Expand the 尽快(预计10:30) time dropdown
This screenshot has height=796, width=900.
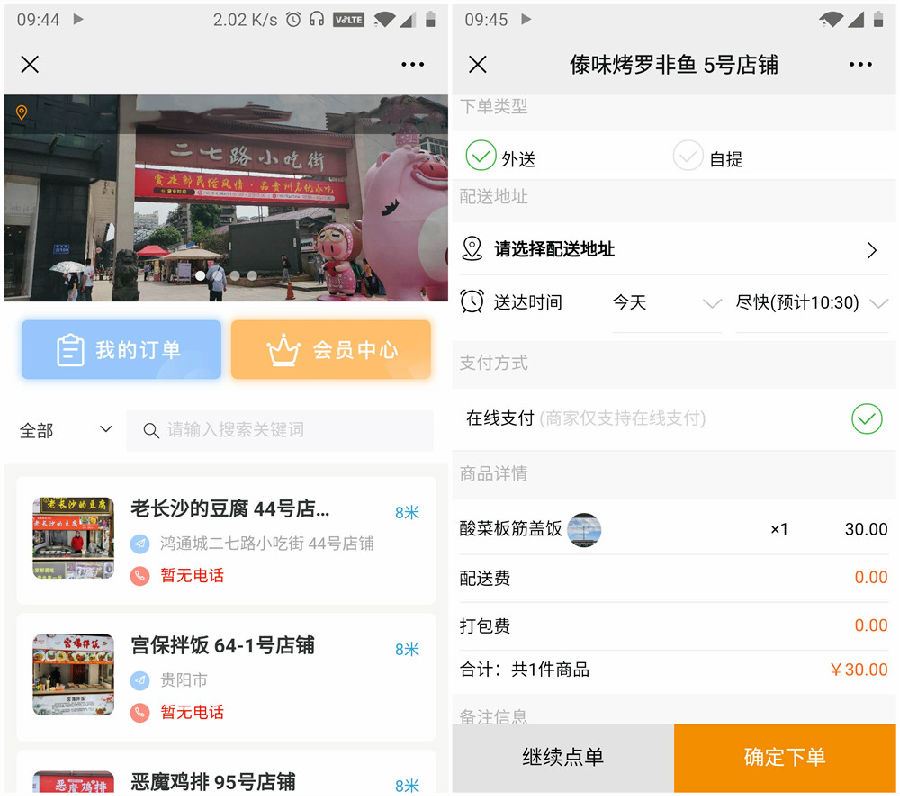tap(811, 303)
